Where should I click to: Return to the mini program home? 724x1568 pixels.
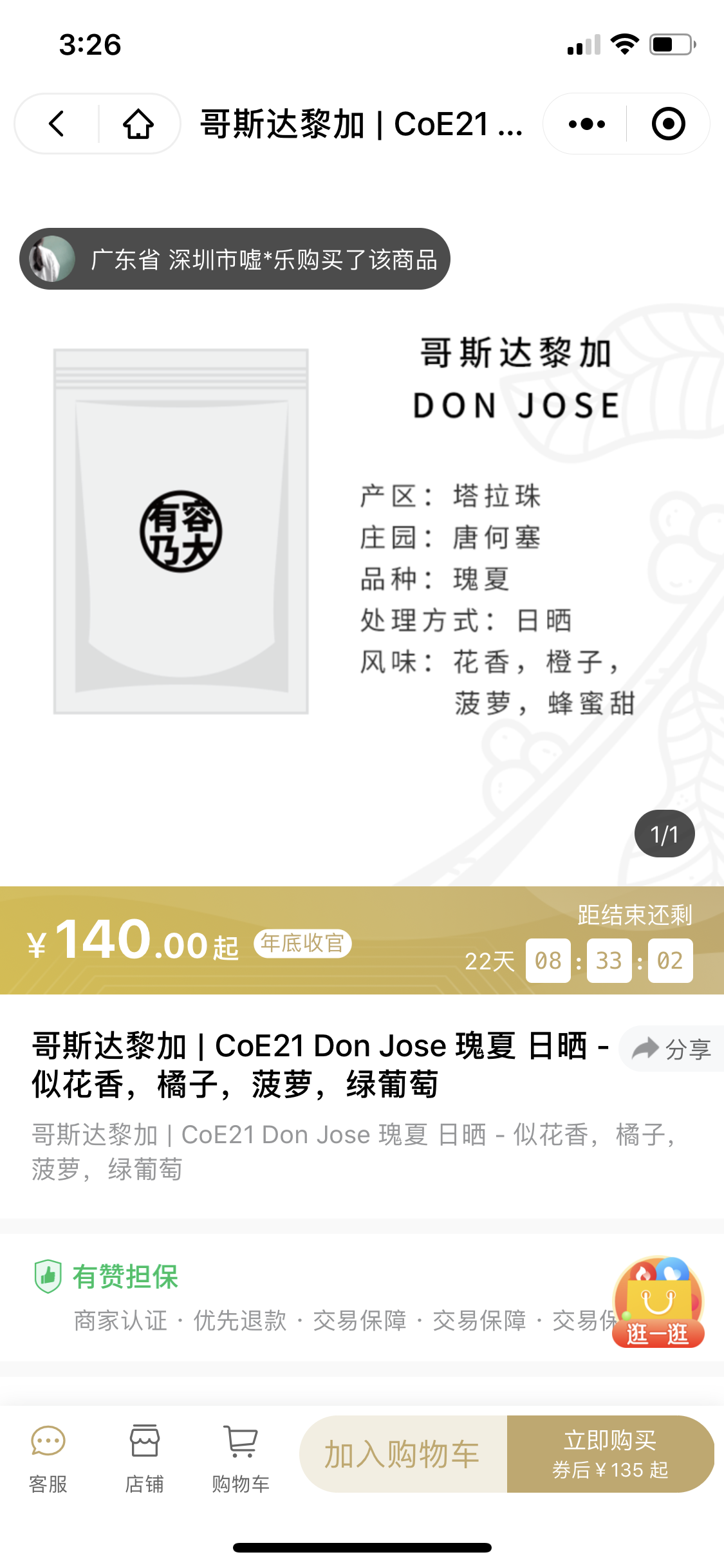click(x=138, y=124)
